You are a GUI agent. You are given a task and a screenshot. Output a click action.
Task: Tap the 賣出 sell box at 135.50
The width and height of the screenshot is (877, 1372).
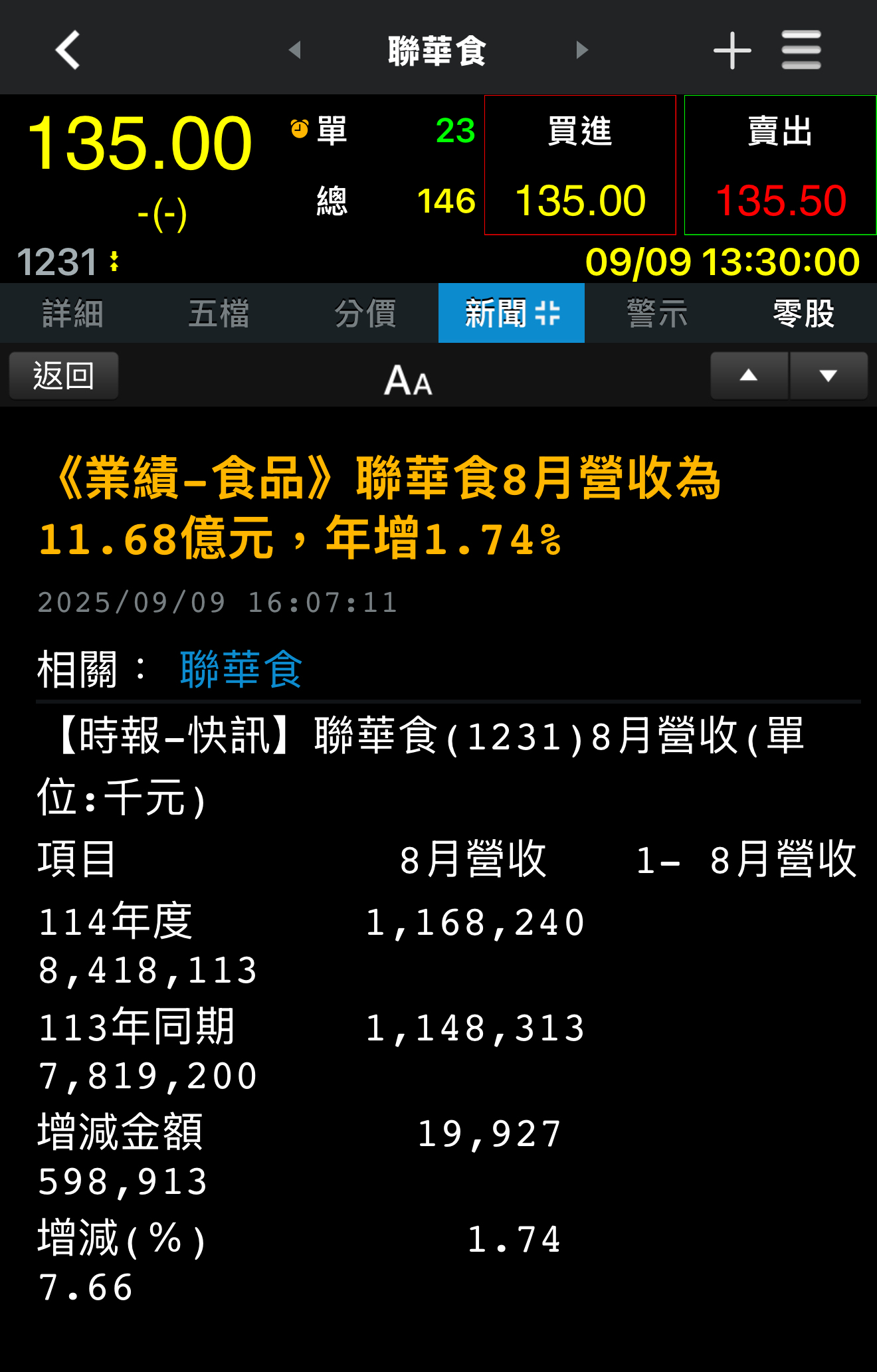click(780, 165)
